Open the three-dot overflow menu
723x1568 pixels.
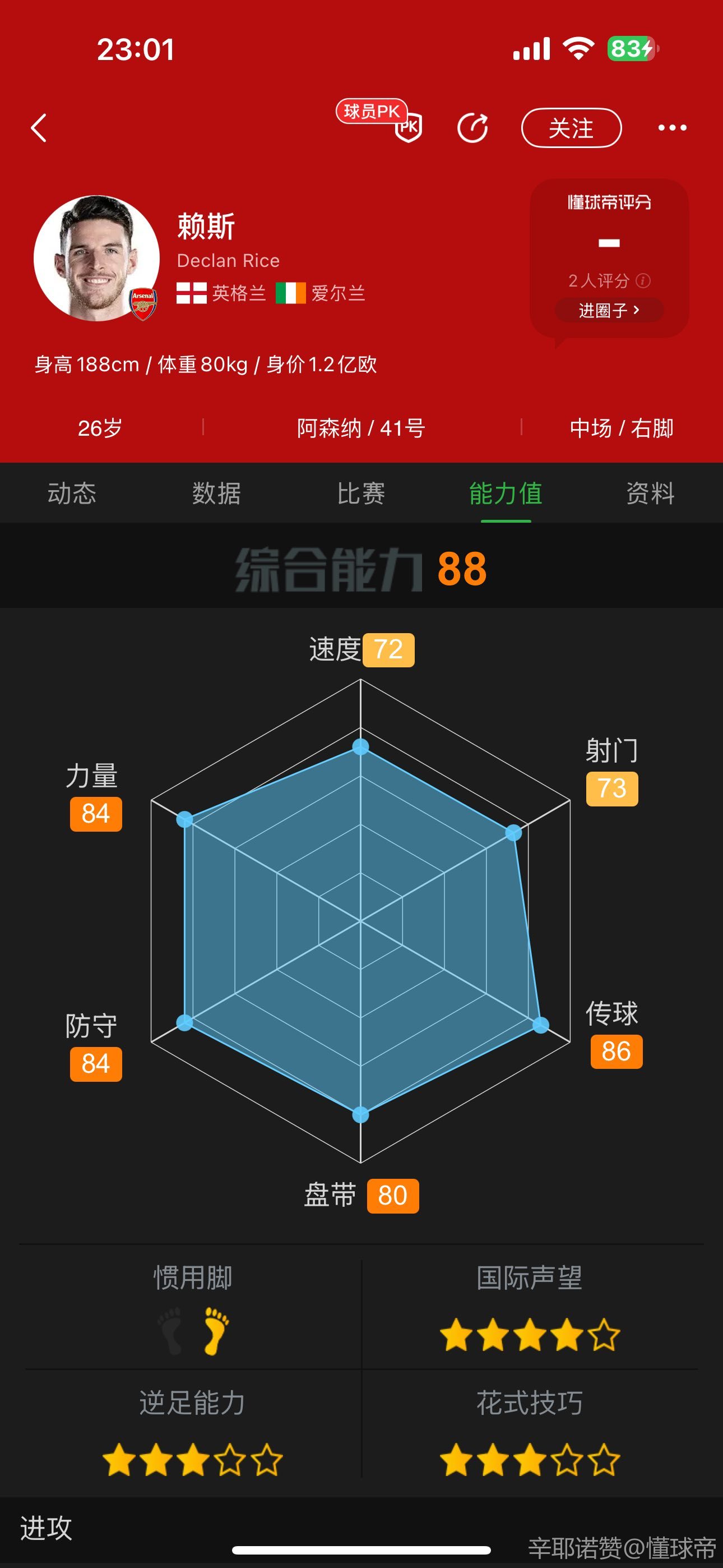672,128
